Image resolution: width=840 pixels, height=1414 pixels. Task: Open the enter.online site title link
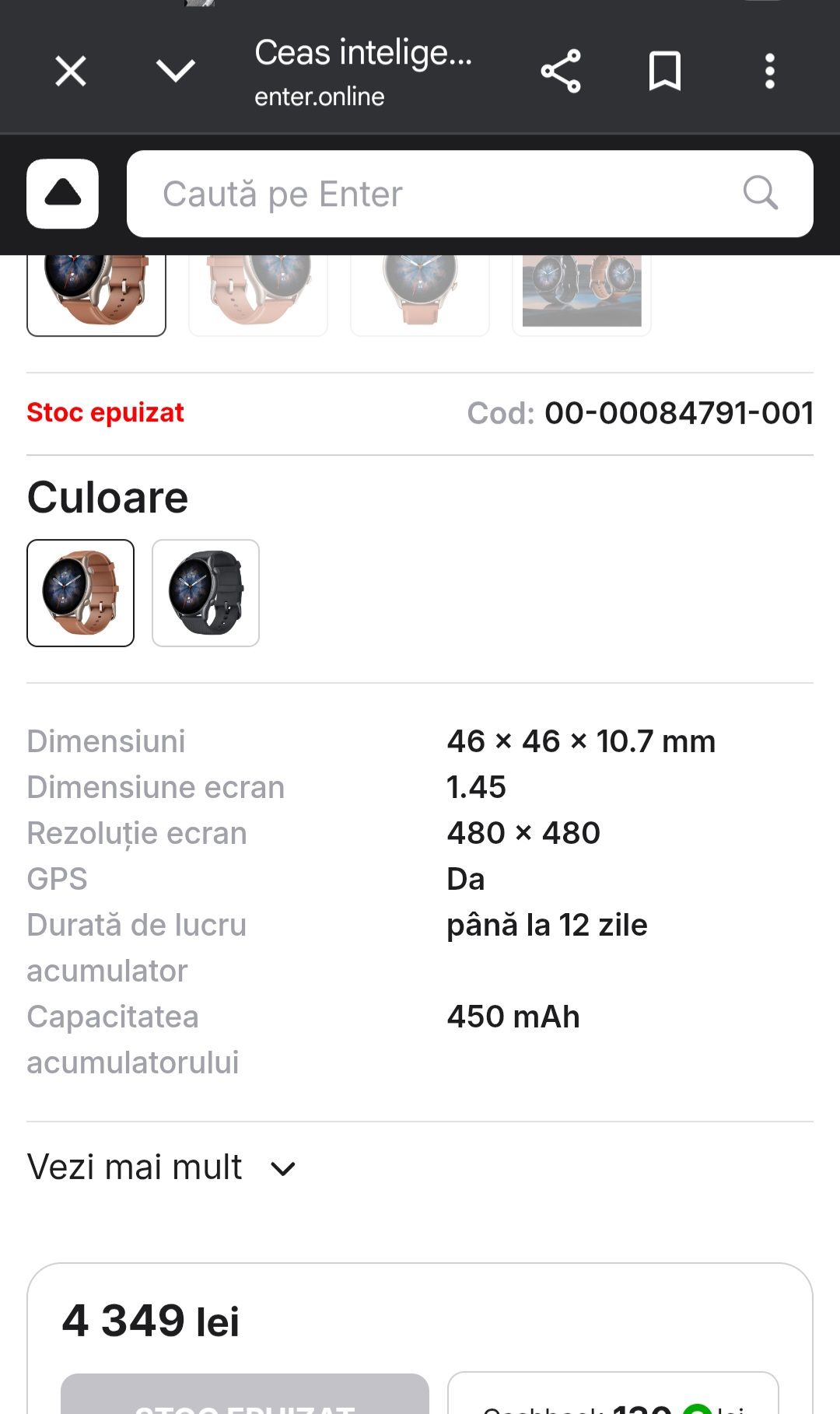pyautogui.click(x=319, y=96)
